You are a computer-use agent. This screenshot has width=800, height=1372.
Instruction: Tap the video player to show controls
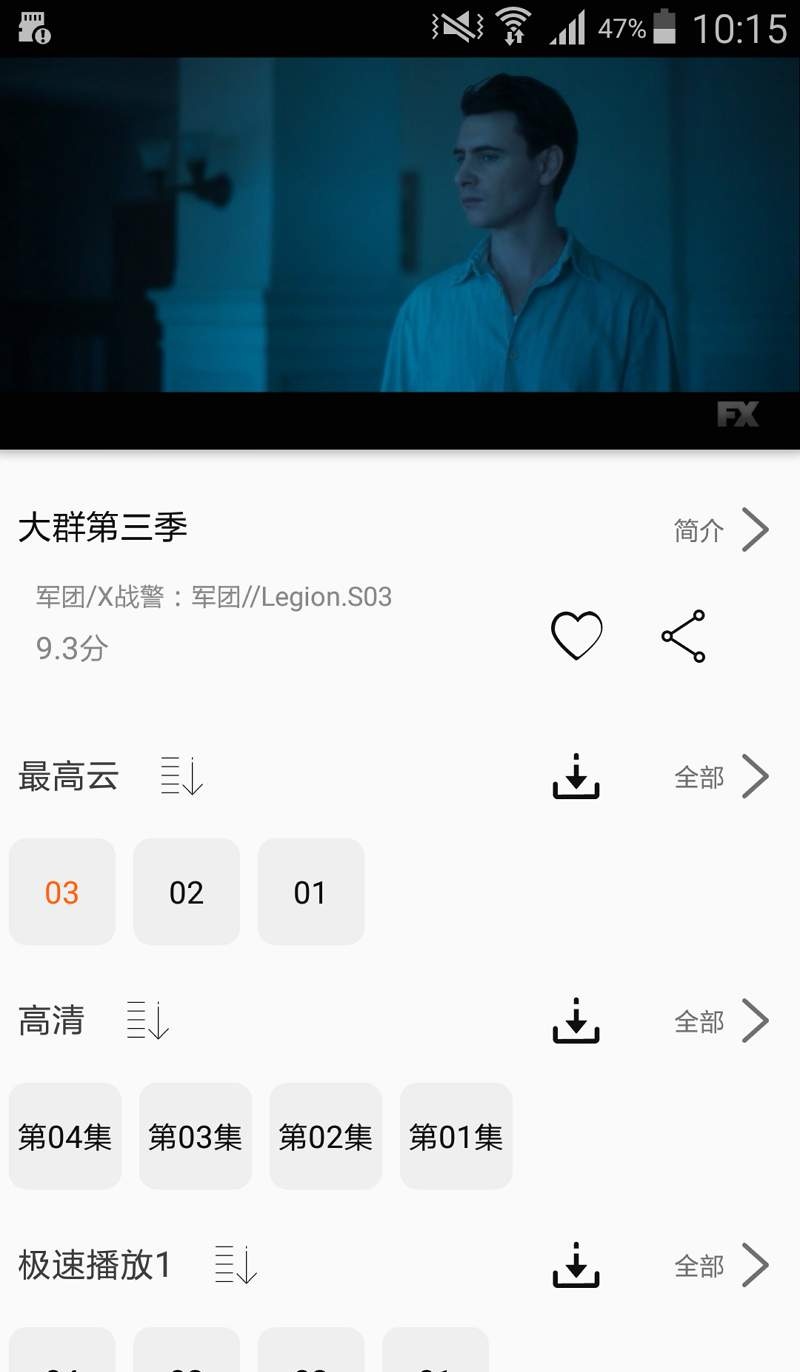click(x=400, y=250)
